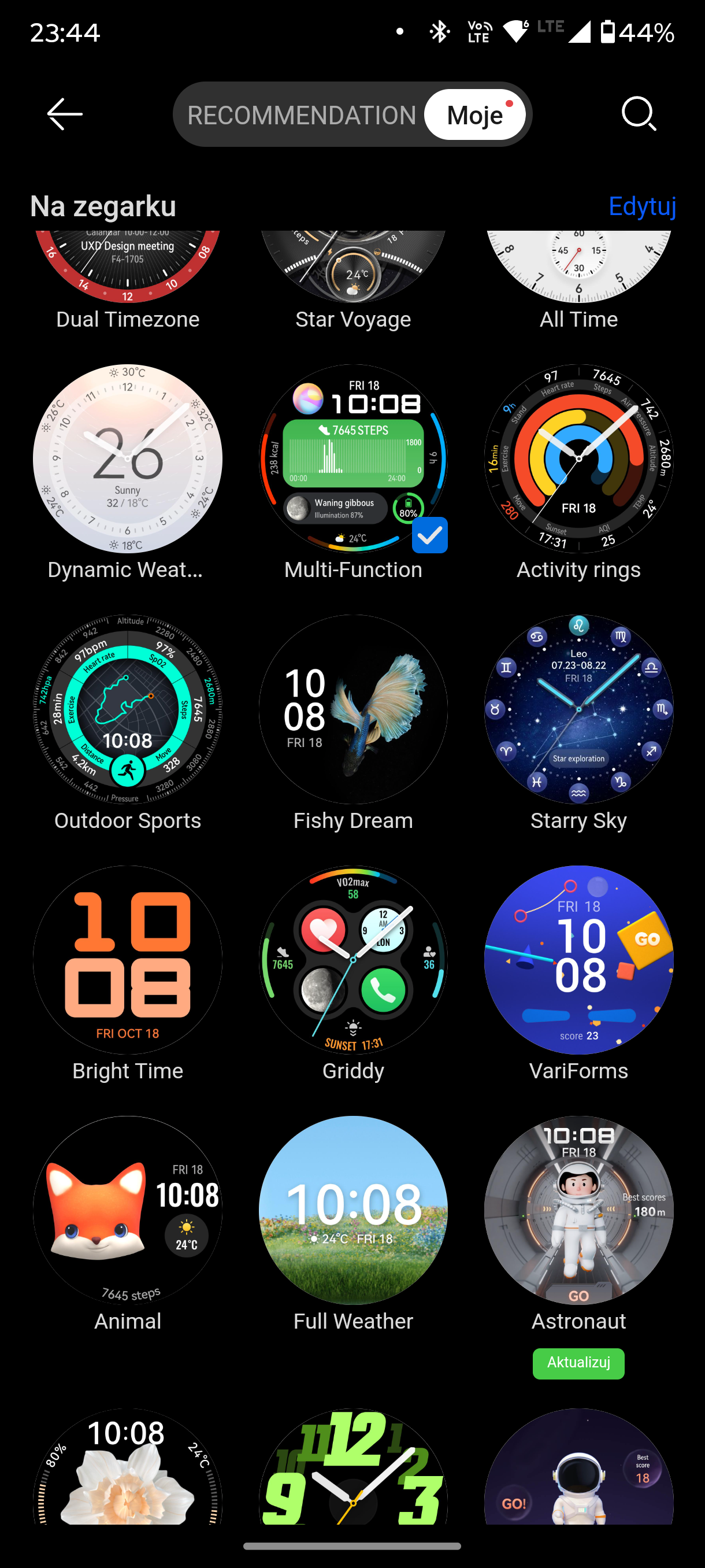705x1568 pixels.
Task: Open the Animal fox watch face
Action: tap(128, 1210)
